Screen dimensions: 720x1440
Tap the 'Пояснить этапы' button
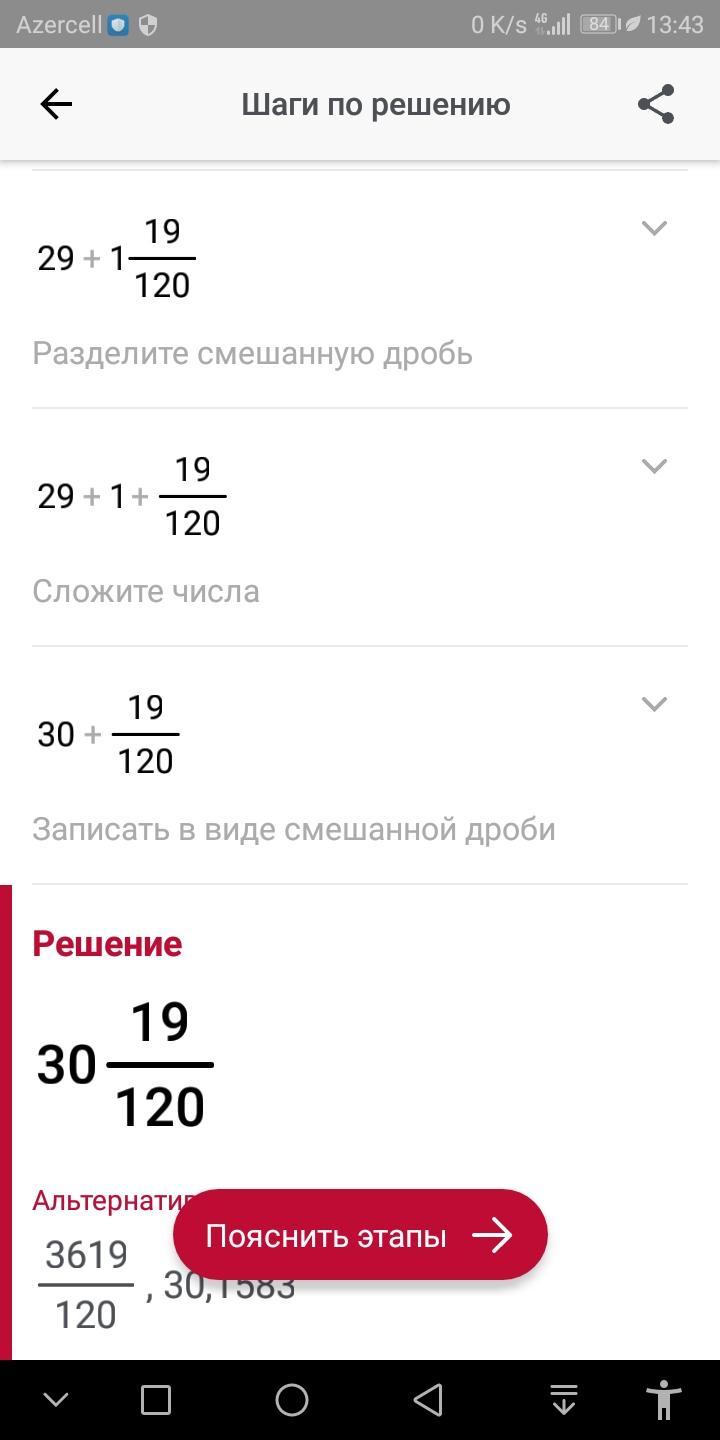tap(360, 1236)
